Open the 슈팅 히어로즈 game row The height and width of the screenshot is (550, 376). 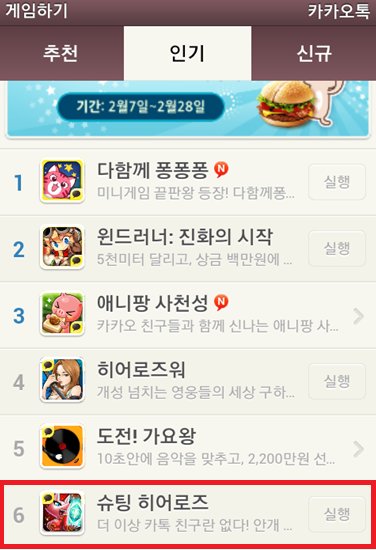188,515
